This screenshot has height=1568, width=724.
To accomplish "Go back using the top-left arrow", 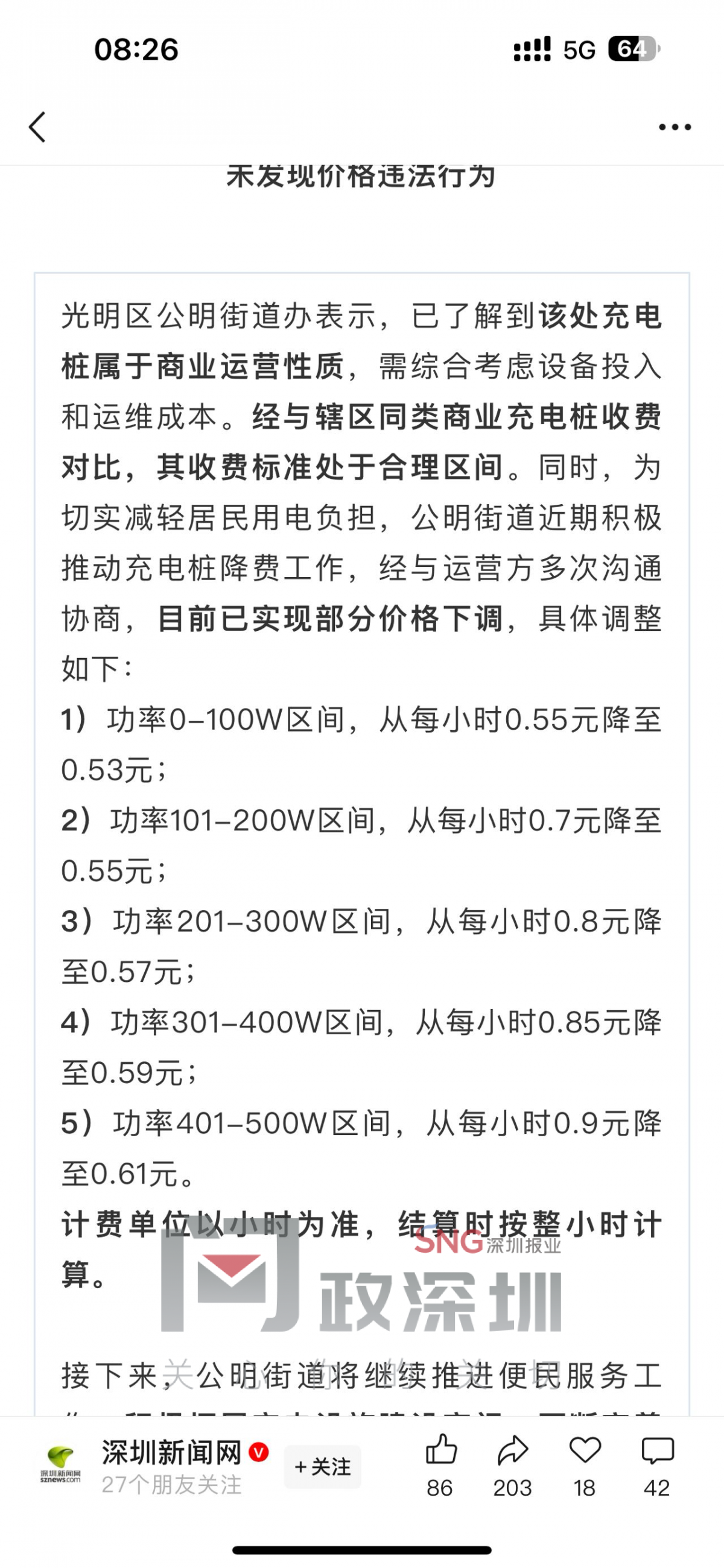I will click(38, 127).
